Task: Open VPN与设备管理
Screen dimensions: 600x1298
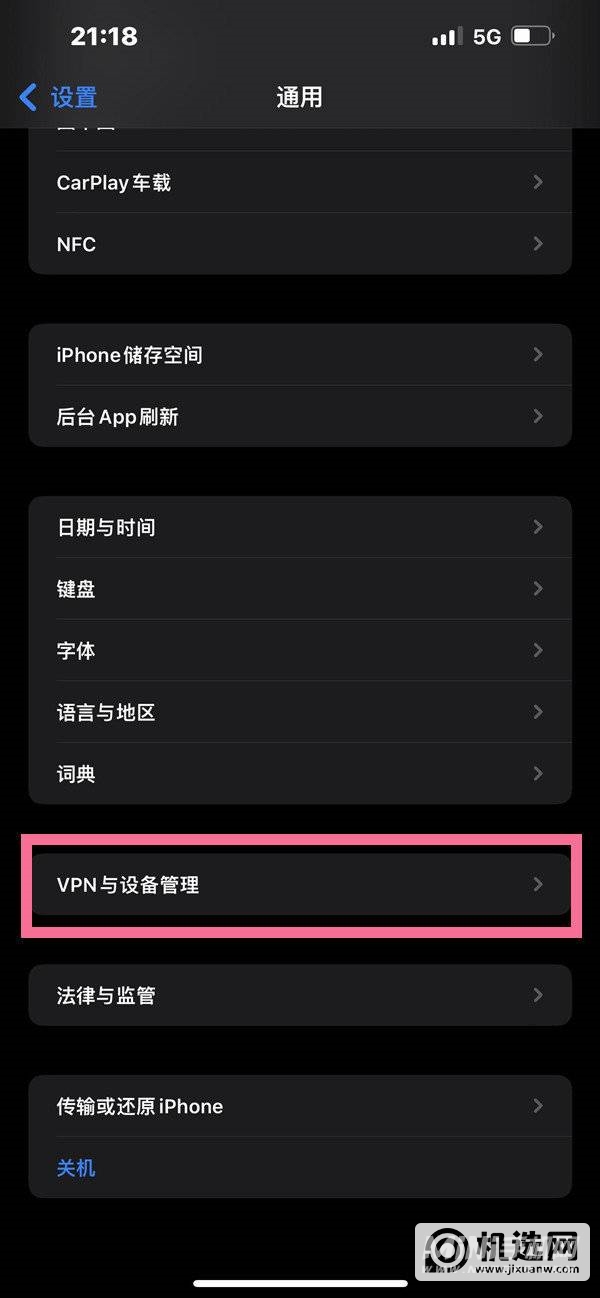Action: (300, 884)
